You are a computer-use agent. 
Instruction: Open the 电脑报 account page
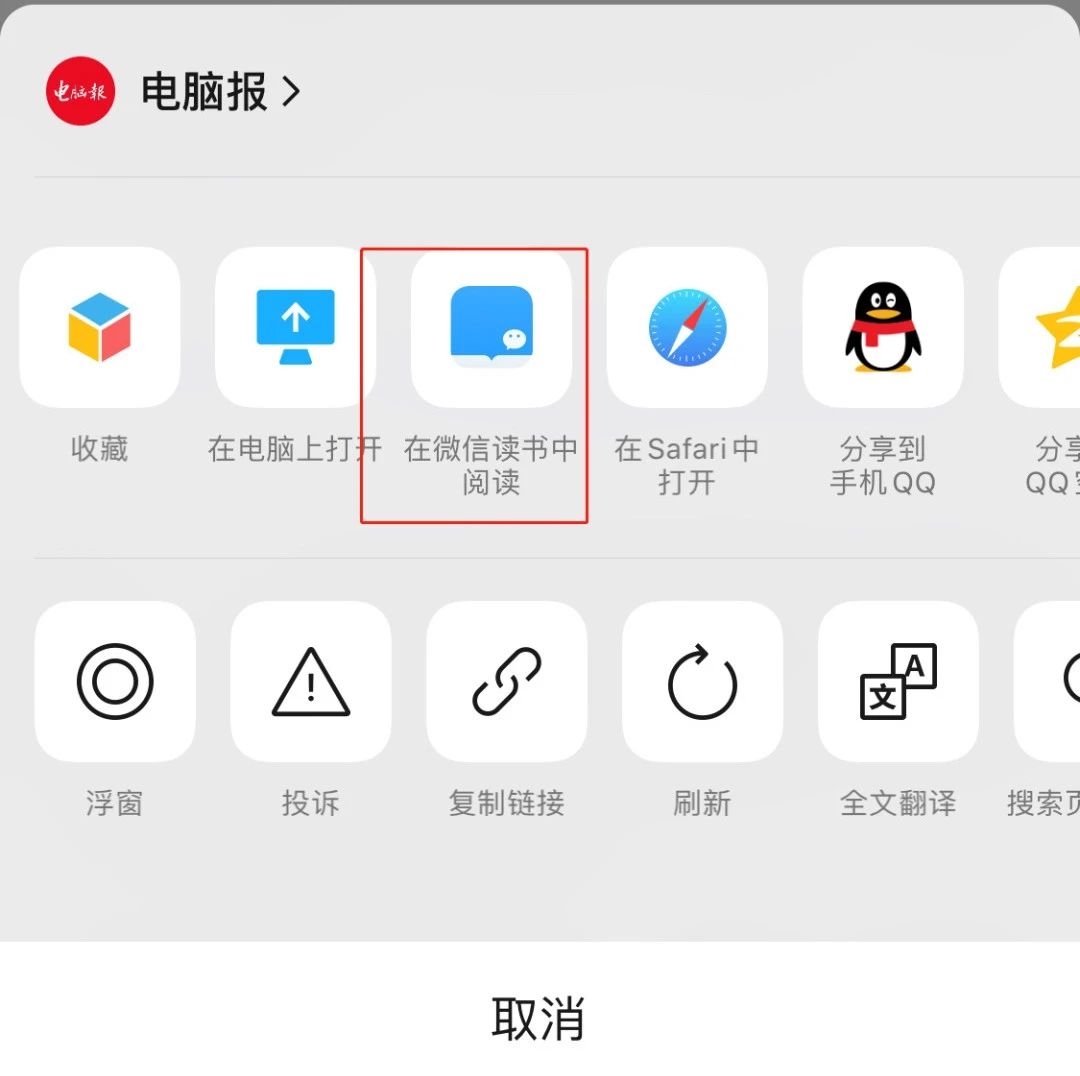(205, 92)
